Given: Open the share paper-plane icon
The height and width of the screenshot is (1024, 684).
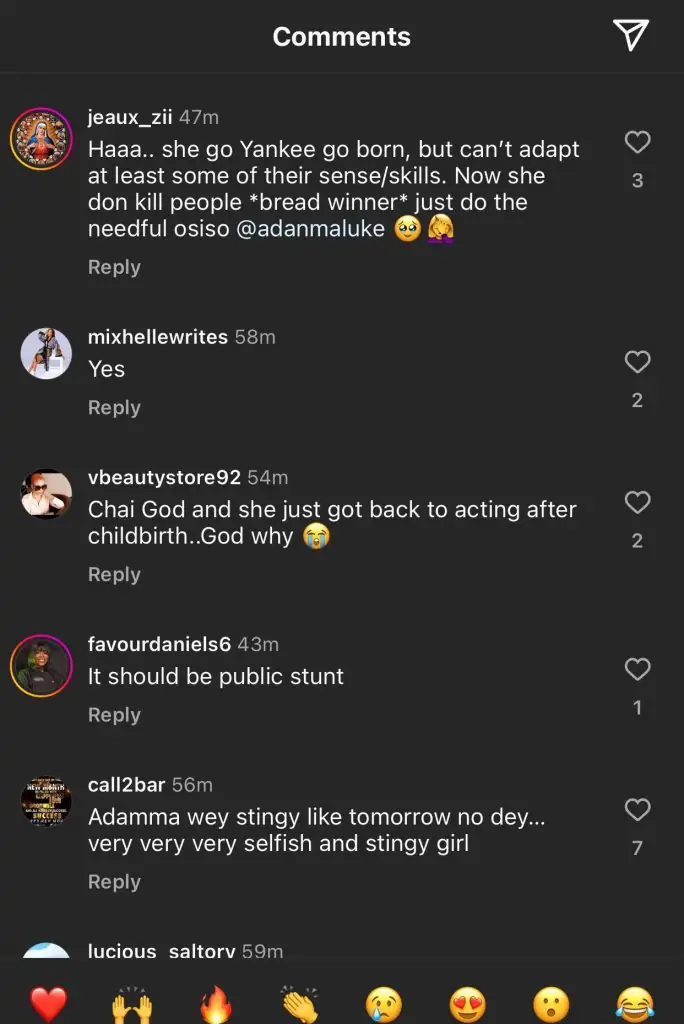Looking at the screenshot, I should 631,36.
